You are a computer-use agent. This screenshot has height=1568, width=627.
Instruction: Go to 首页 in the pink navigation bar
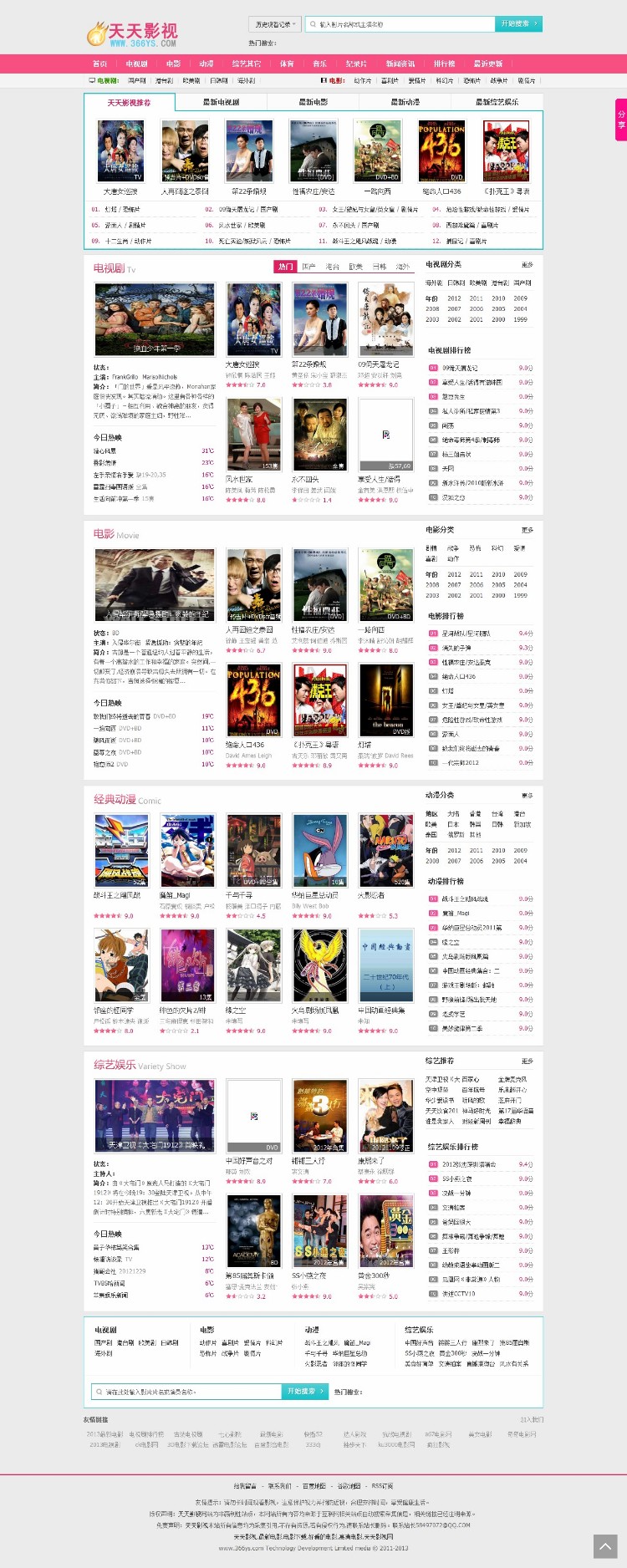click(x=99, y=64)
